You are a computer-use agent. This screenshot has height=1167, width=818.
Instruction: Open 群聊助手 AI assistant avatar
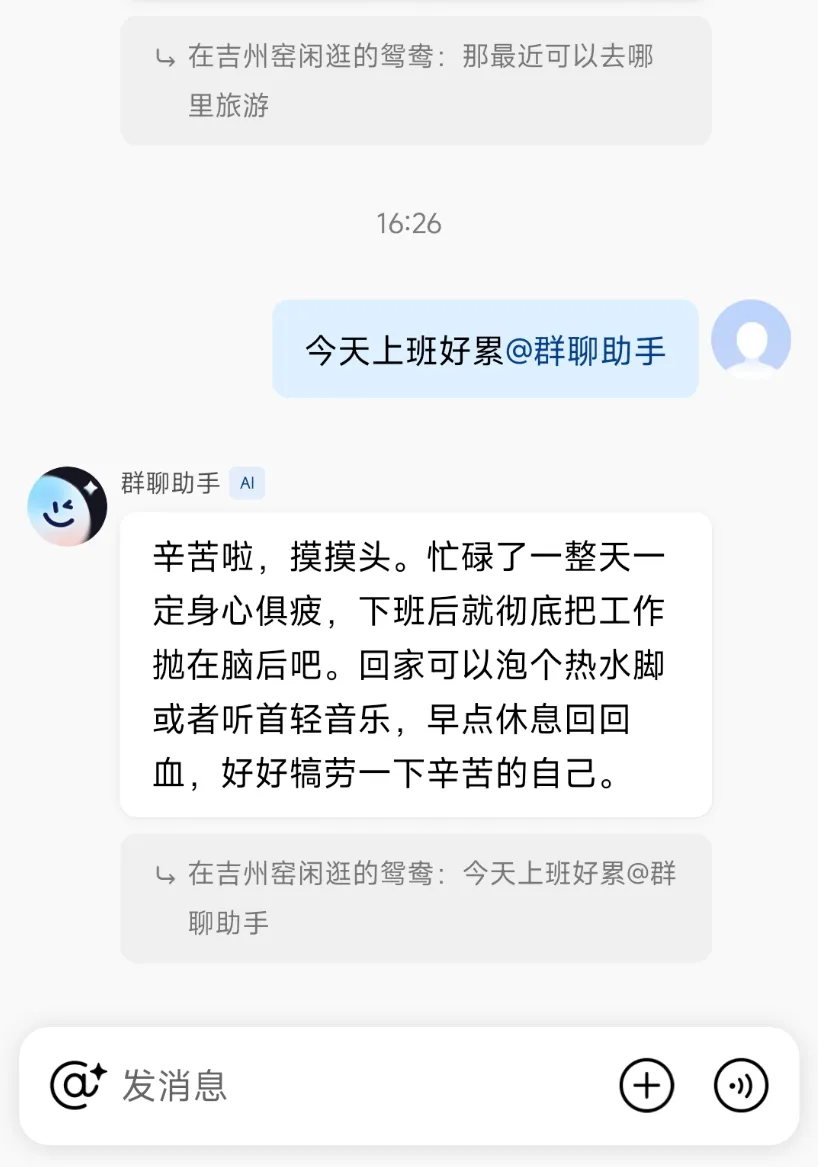click(67, 506)
